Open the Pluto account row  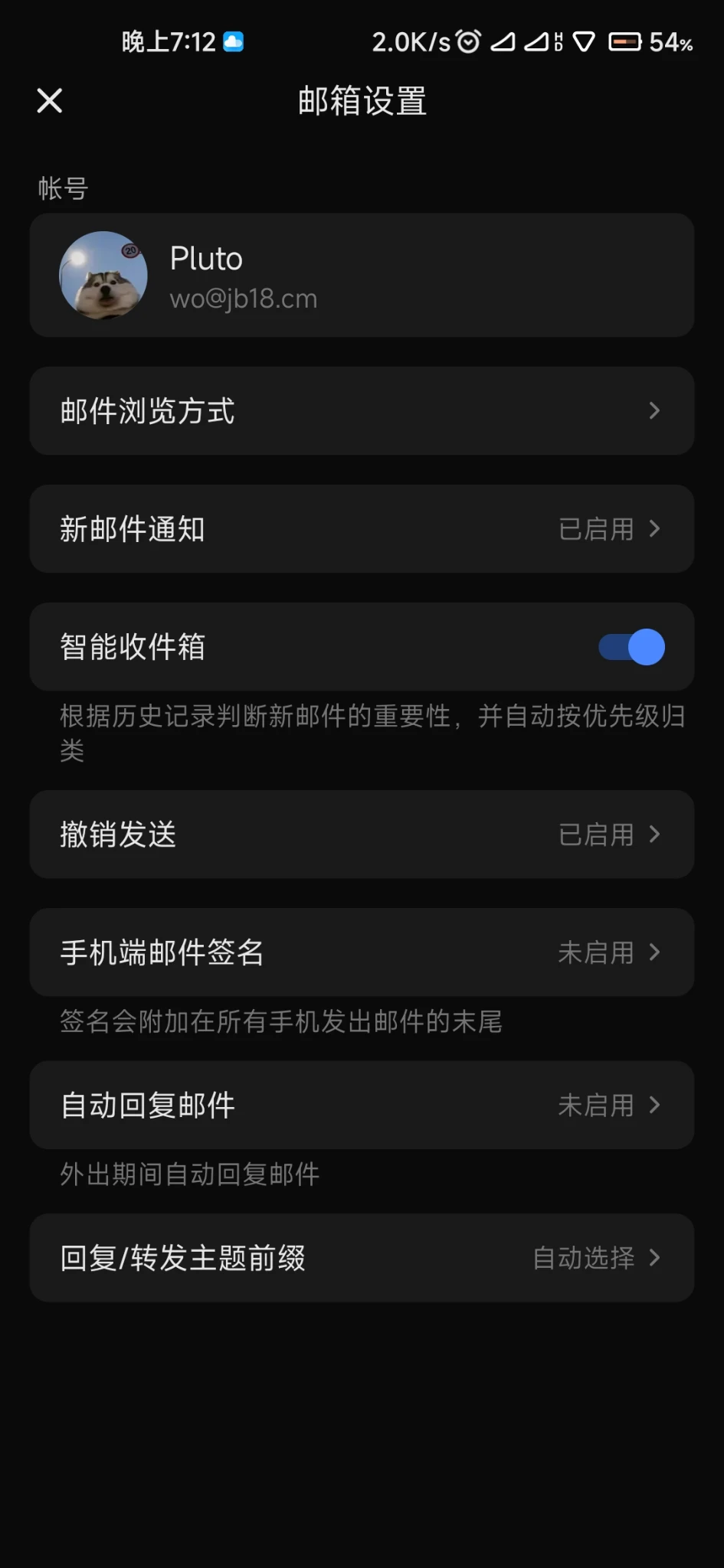(x=362, y=276)
